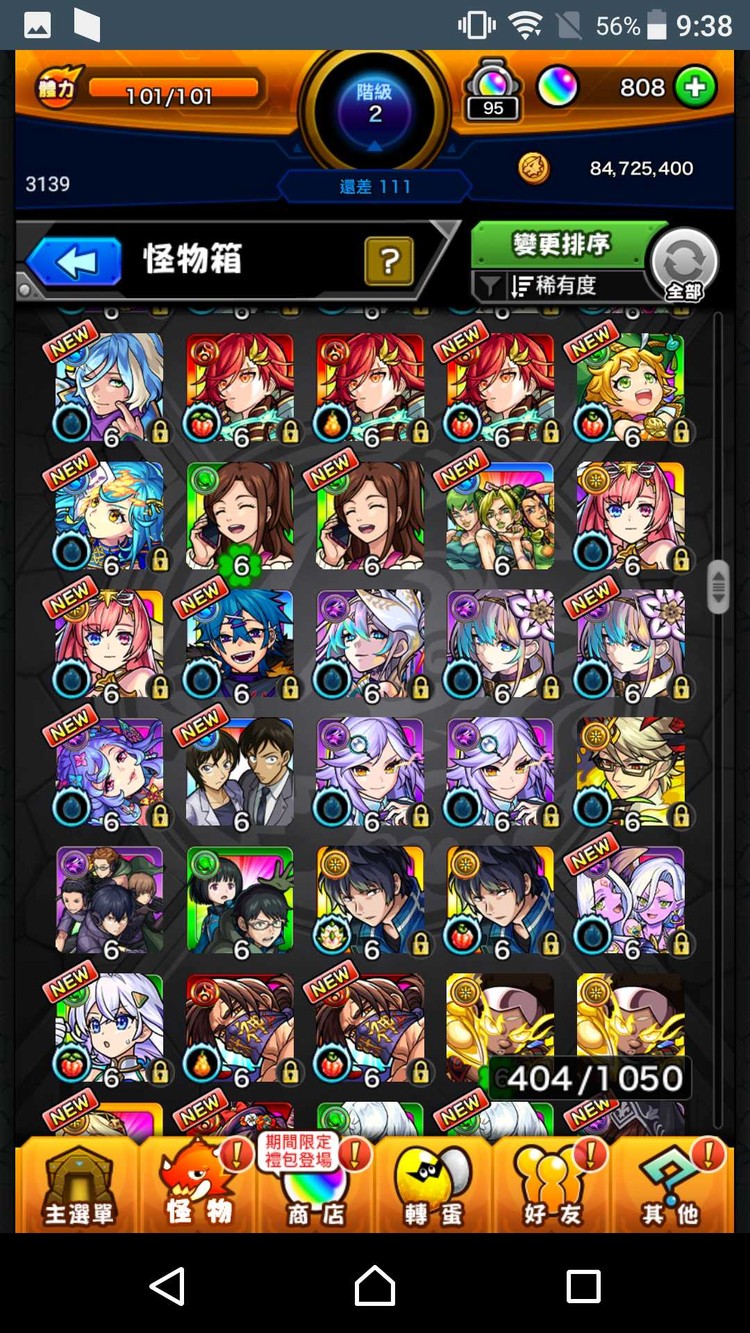The image size is (750, 1333).
Task: Add orbs with the green plus button
Action: tap(695, 88)
